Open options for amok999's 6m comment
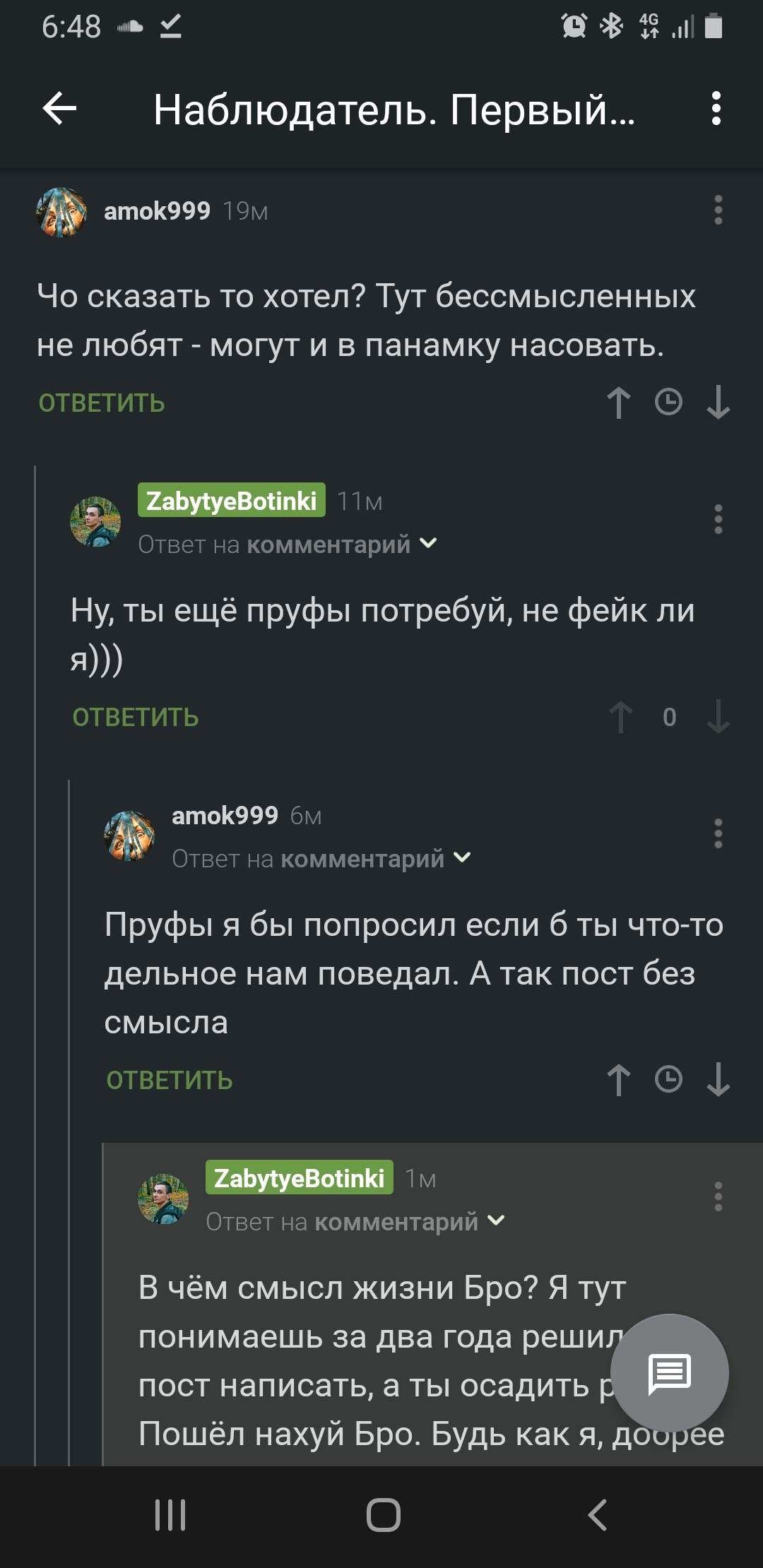This screenshot has height=1568, width=763. 718,834
